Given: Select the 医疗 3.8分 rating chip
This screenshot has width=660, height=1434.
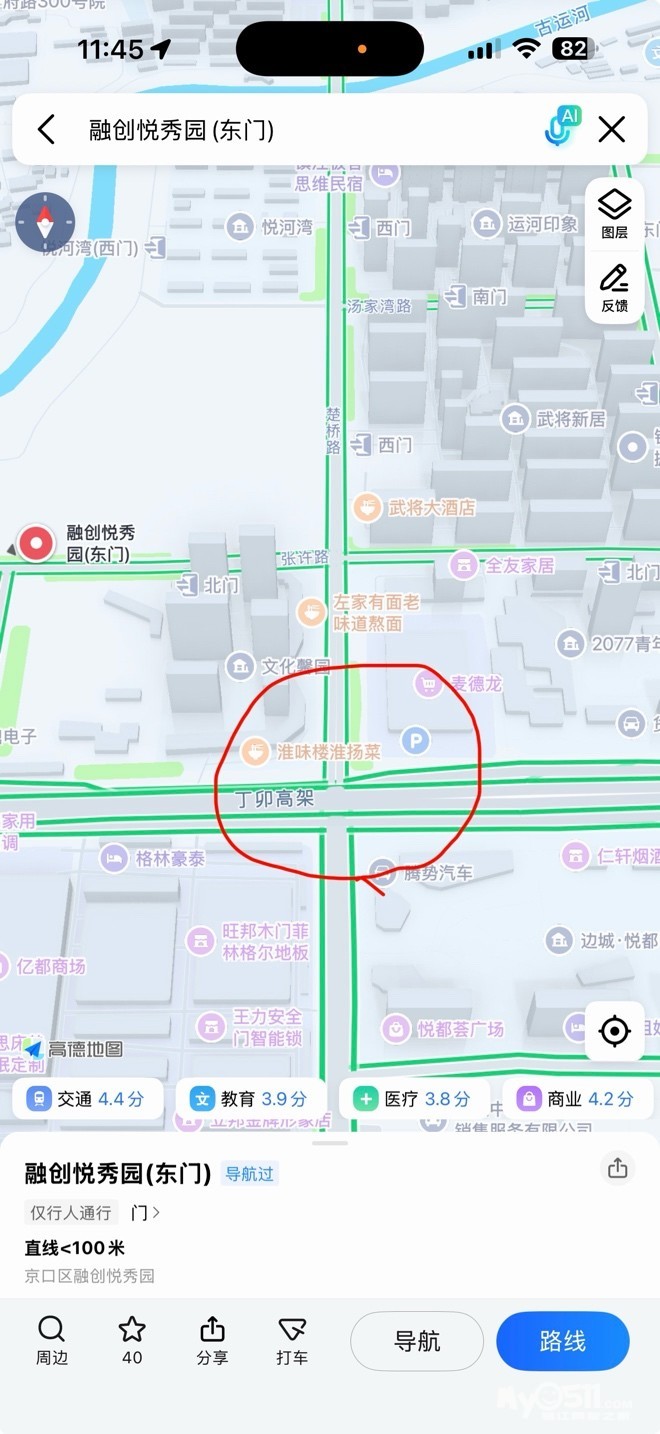Looking at the screenshot, I should tap(412, 1098).
